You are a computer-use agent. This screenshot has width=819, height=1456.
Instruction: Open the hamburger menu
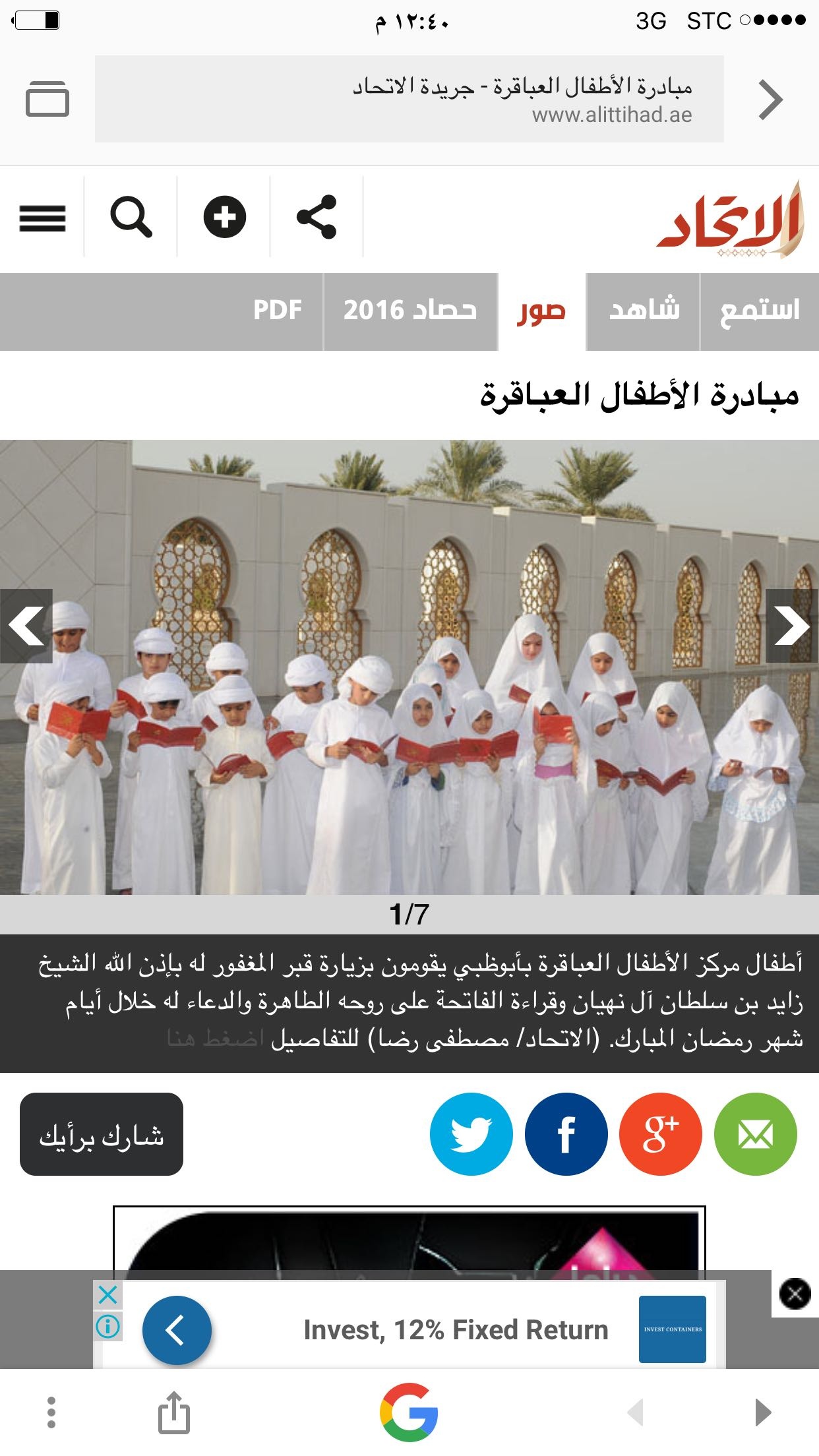[42, 218]
